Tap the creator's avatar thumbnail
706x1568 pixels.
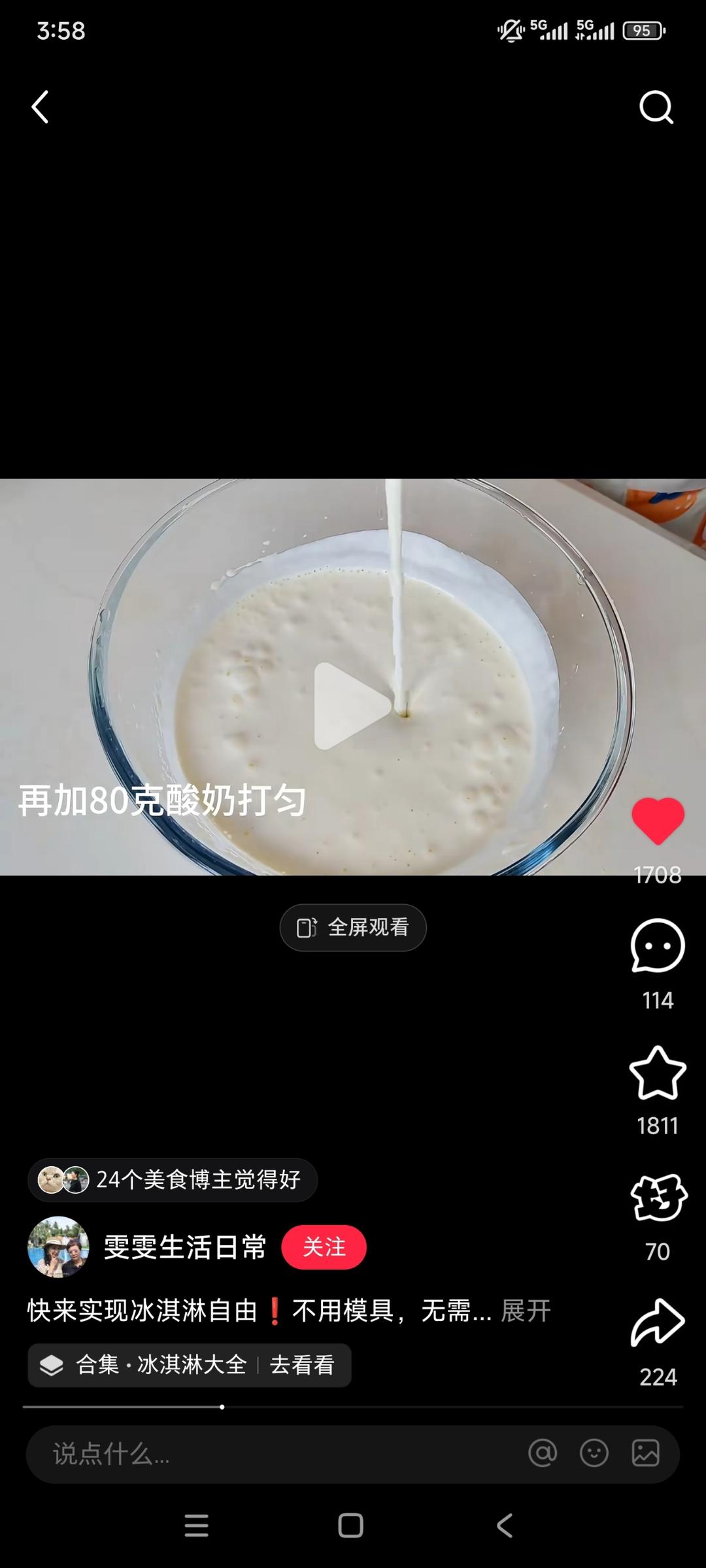click(58, 1247)
